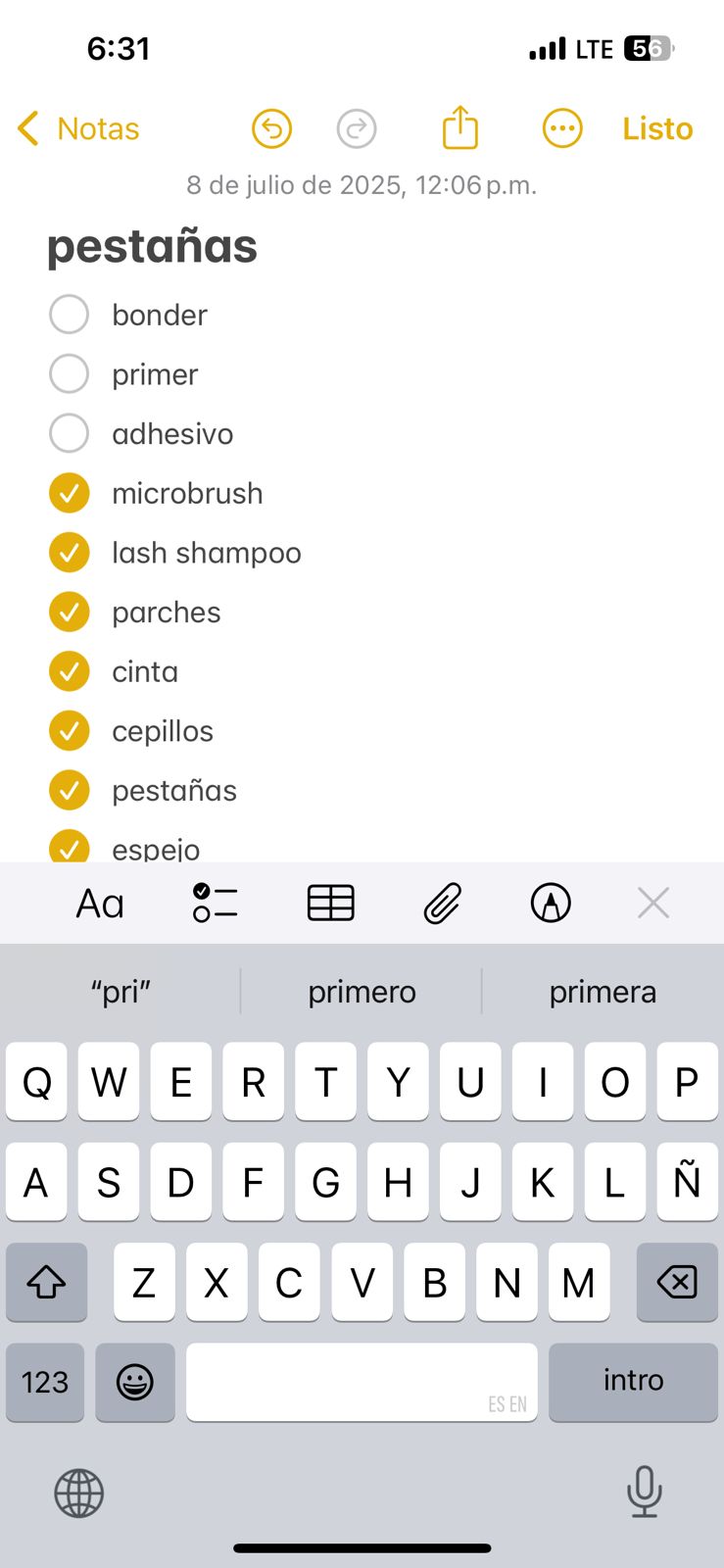Uncheck the cinta item
This screenshot has height=1568, width=724.
click(x=70, y=671)
